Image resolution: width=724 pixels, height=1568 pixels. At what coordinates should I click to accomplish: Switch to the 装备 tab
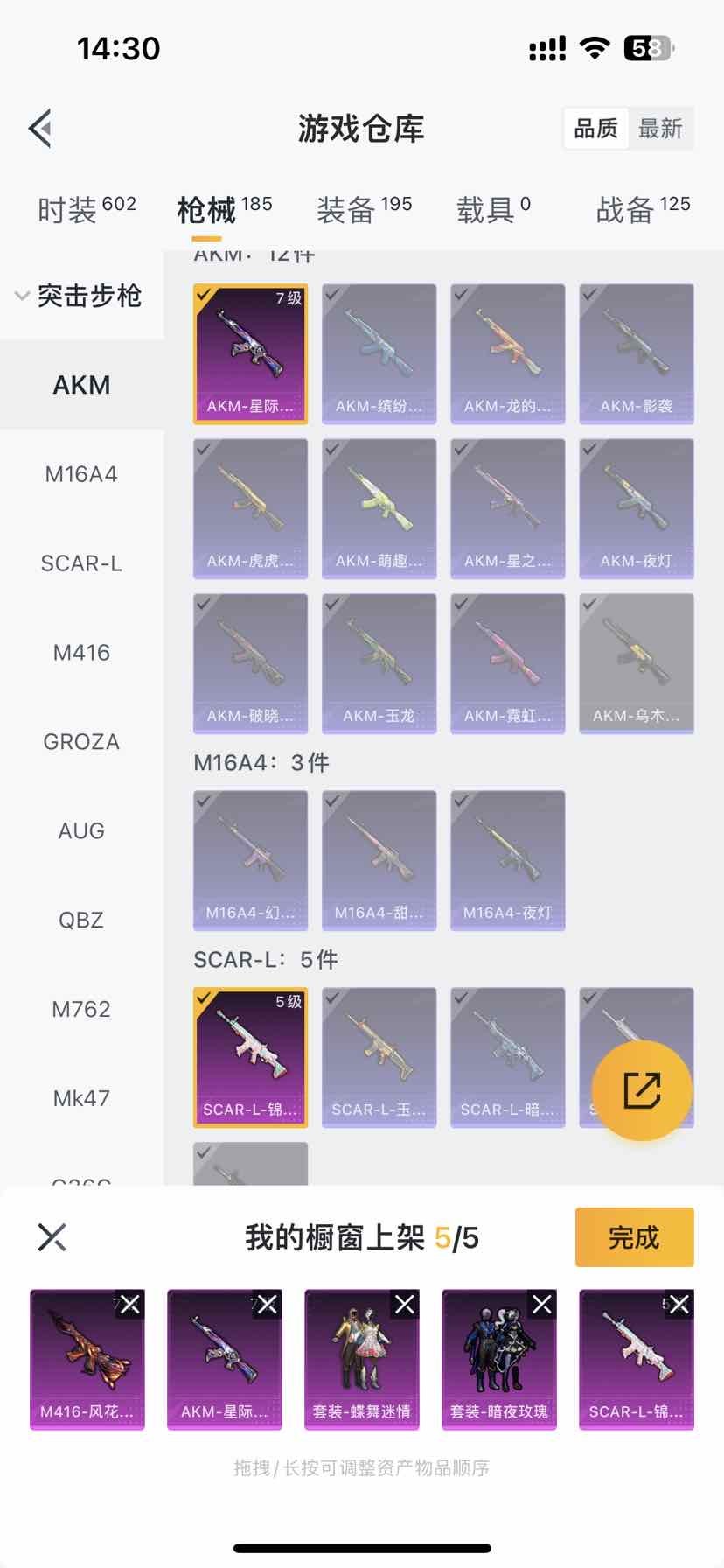coord(364,209)
